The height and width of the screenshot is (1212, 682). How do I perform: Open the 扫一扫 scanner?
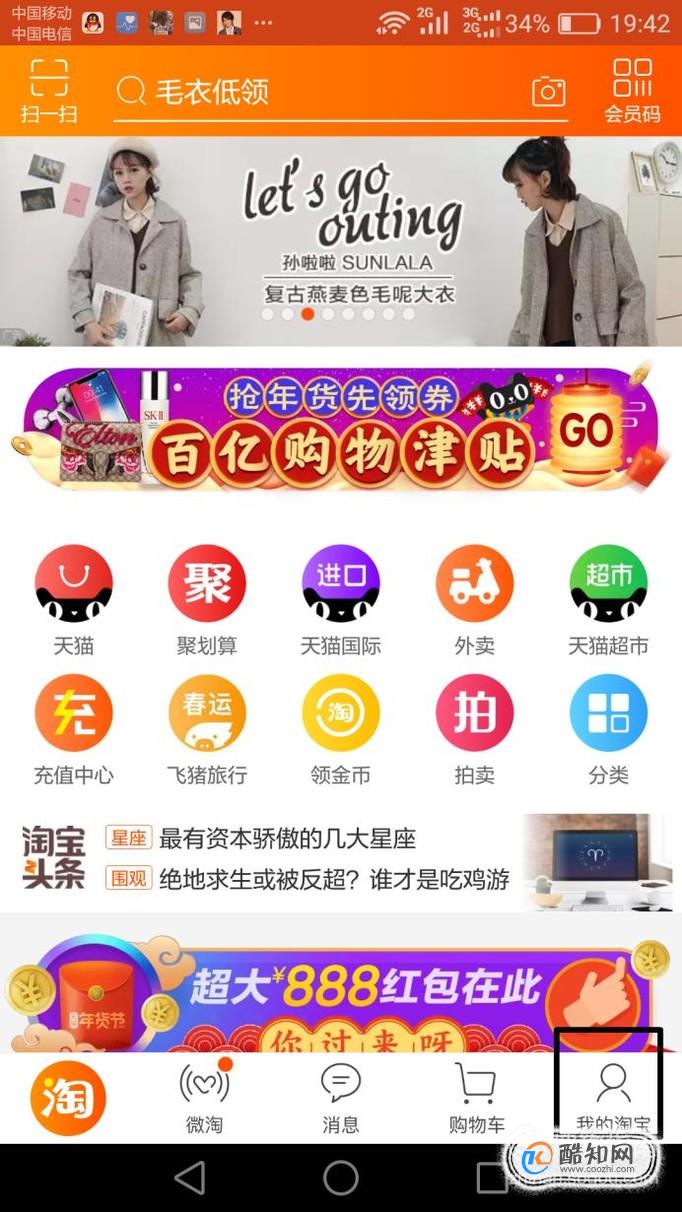pyautogui.click(x=48, y=91)
